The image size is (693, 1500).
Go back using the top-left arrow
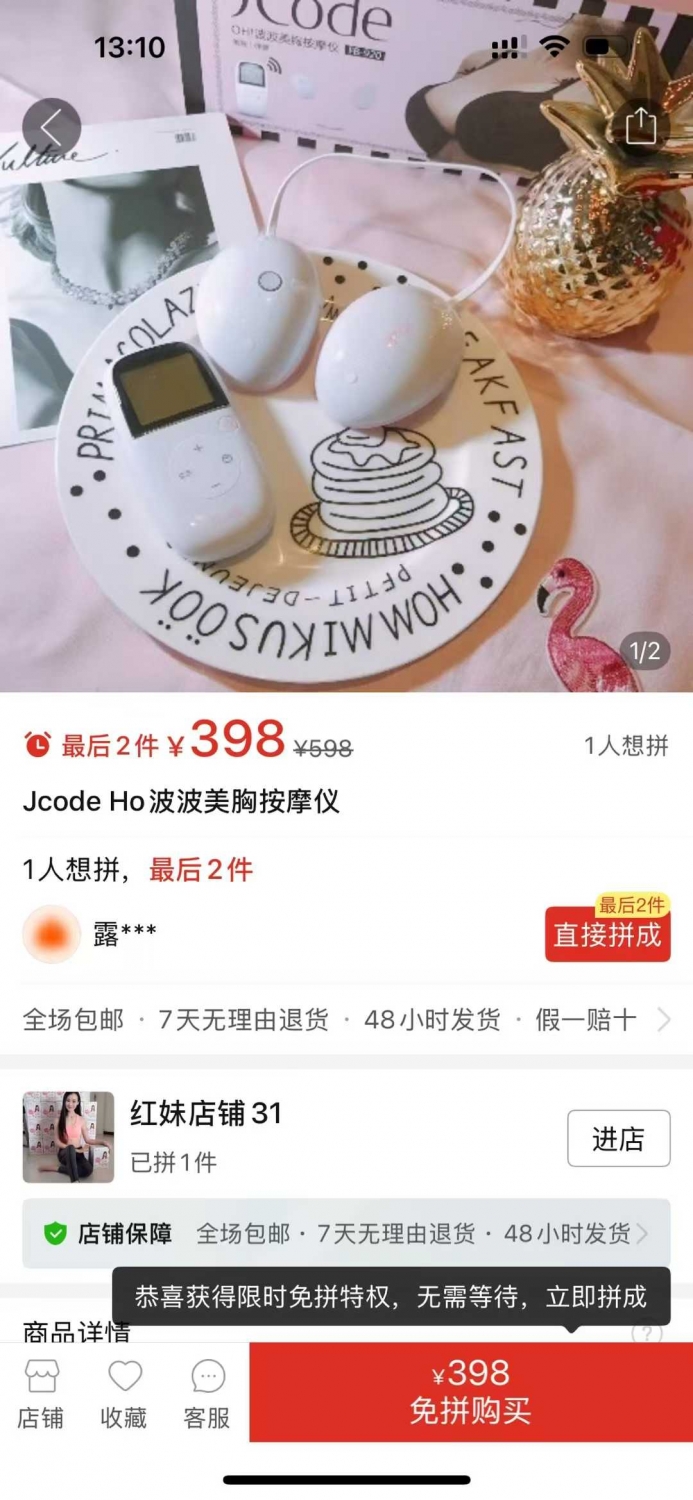pyautogui.click(x=52, y=128)
